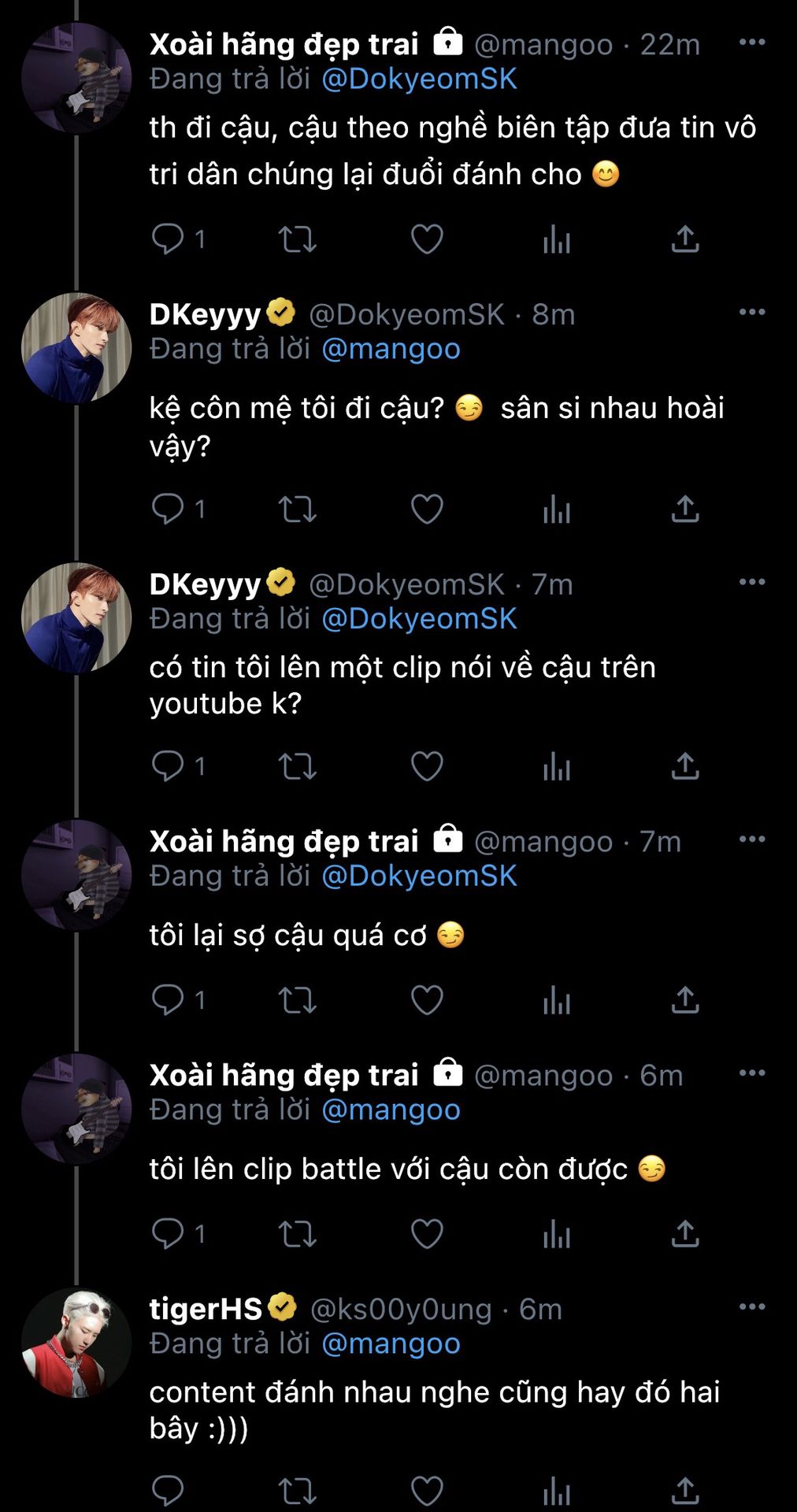Open overflow menu on tigerHS's tweet

click(x=752, y=1306)
